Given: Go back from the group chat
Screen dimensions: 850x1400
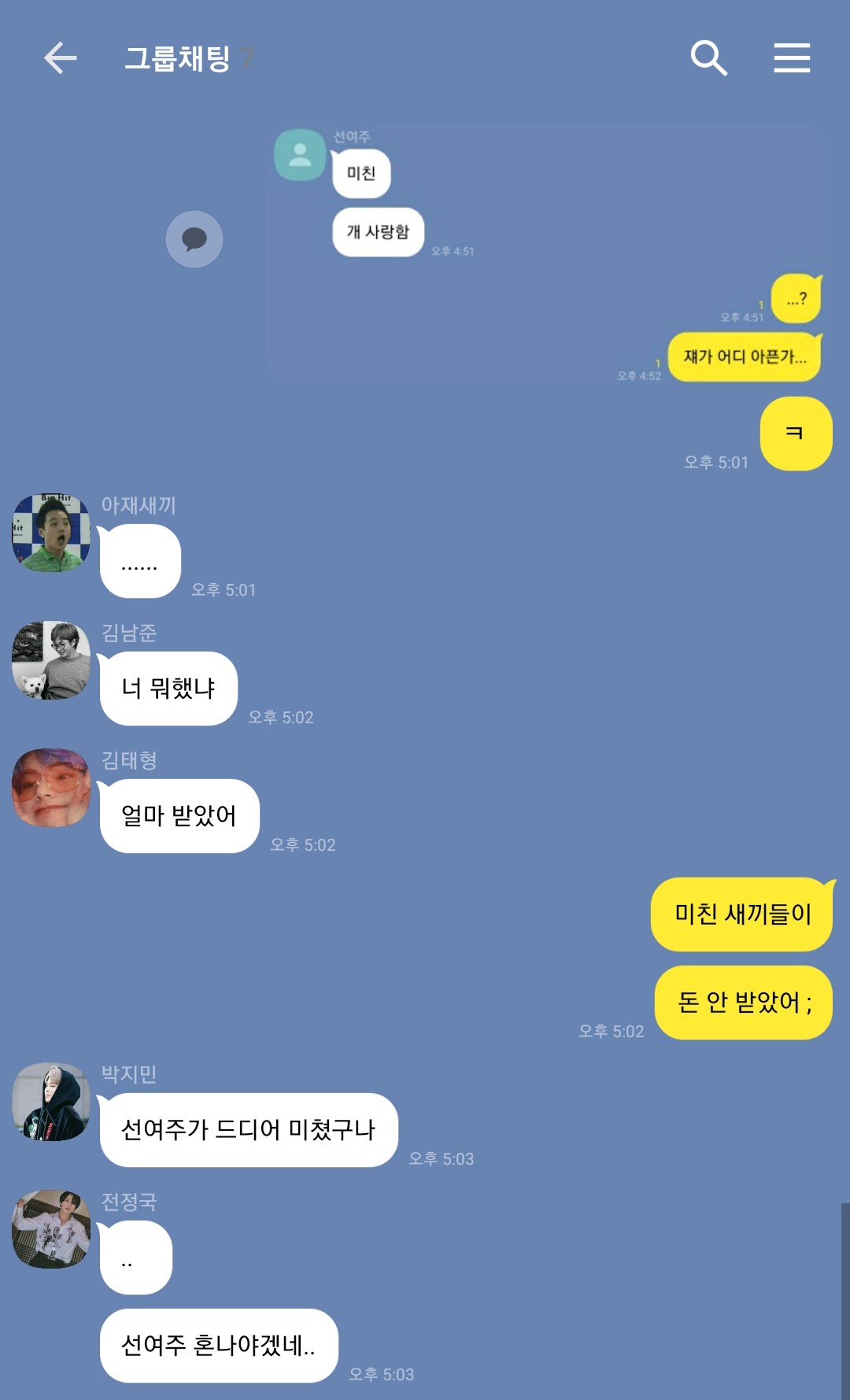Looking at the screenshot, I should coord(60,58).
